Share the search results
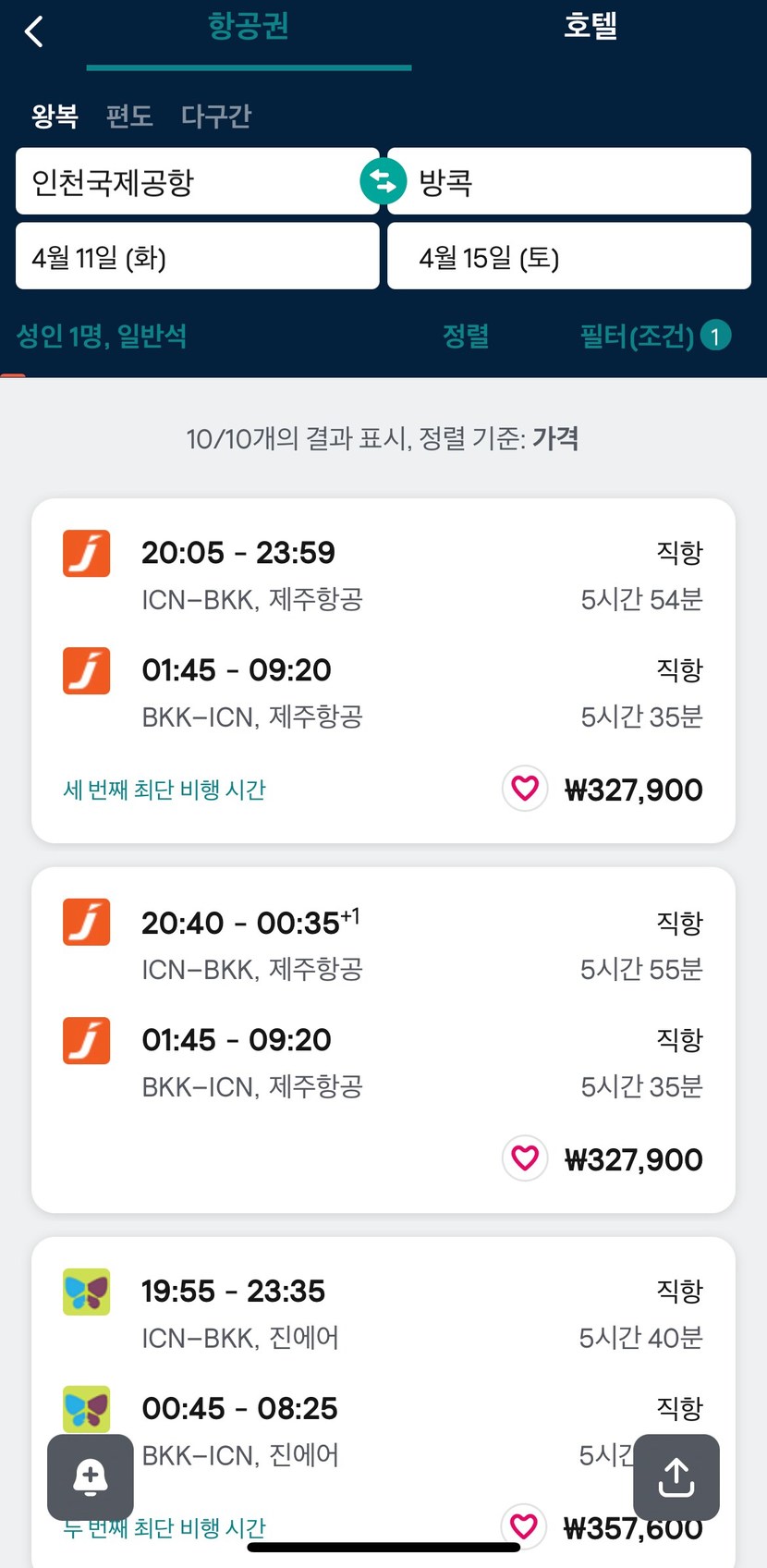The width and height of the screenshot is (767, 1568). [x=676, y=1477]
